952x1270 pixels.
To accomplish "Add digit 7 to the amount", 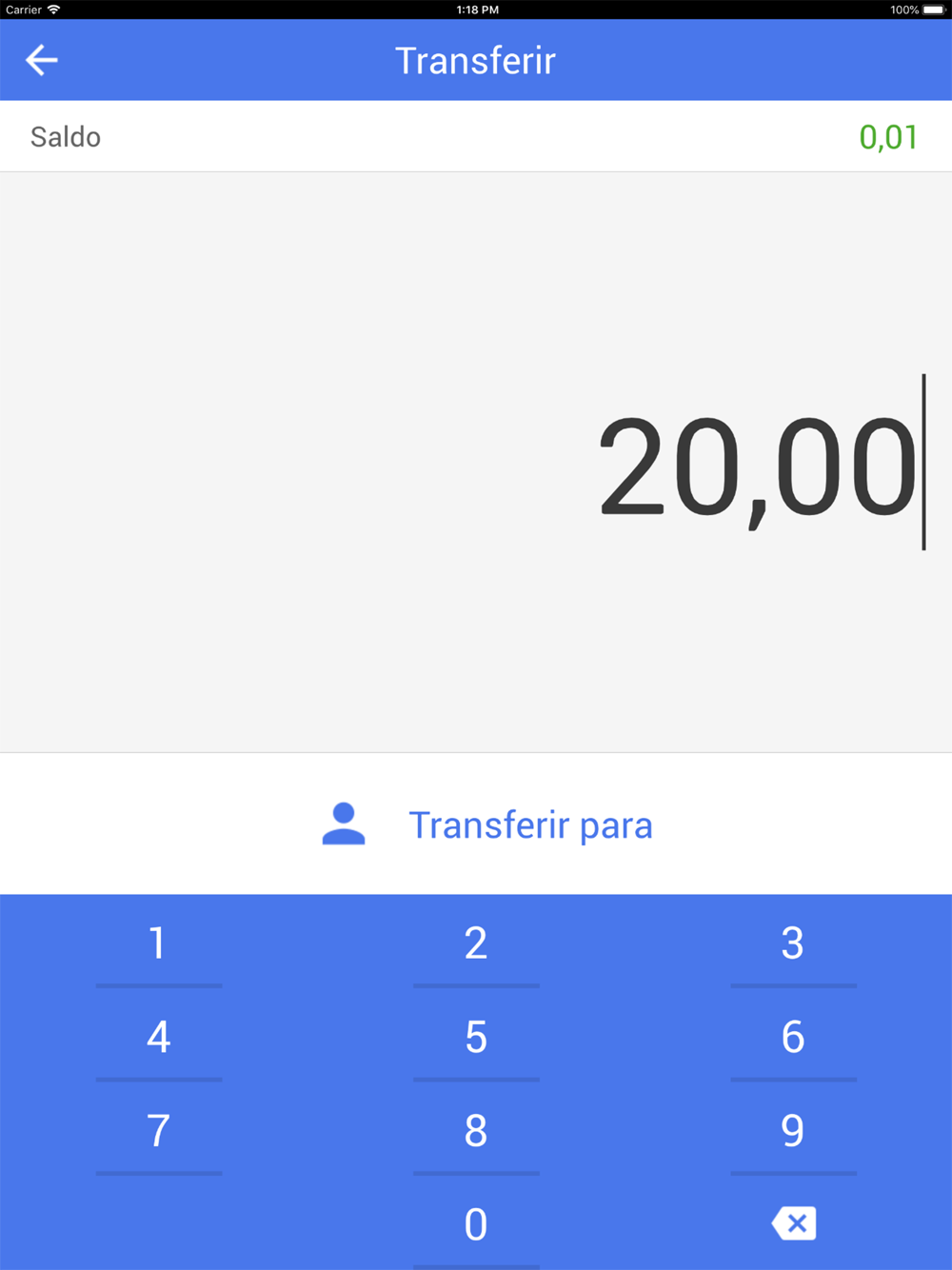I will pos(158,1131).
